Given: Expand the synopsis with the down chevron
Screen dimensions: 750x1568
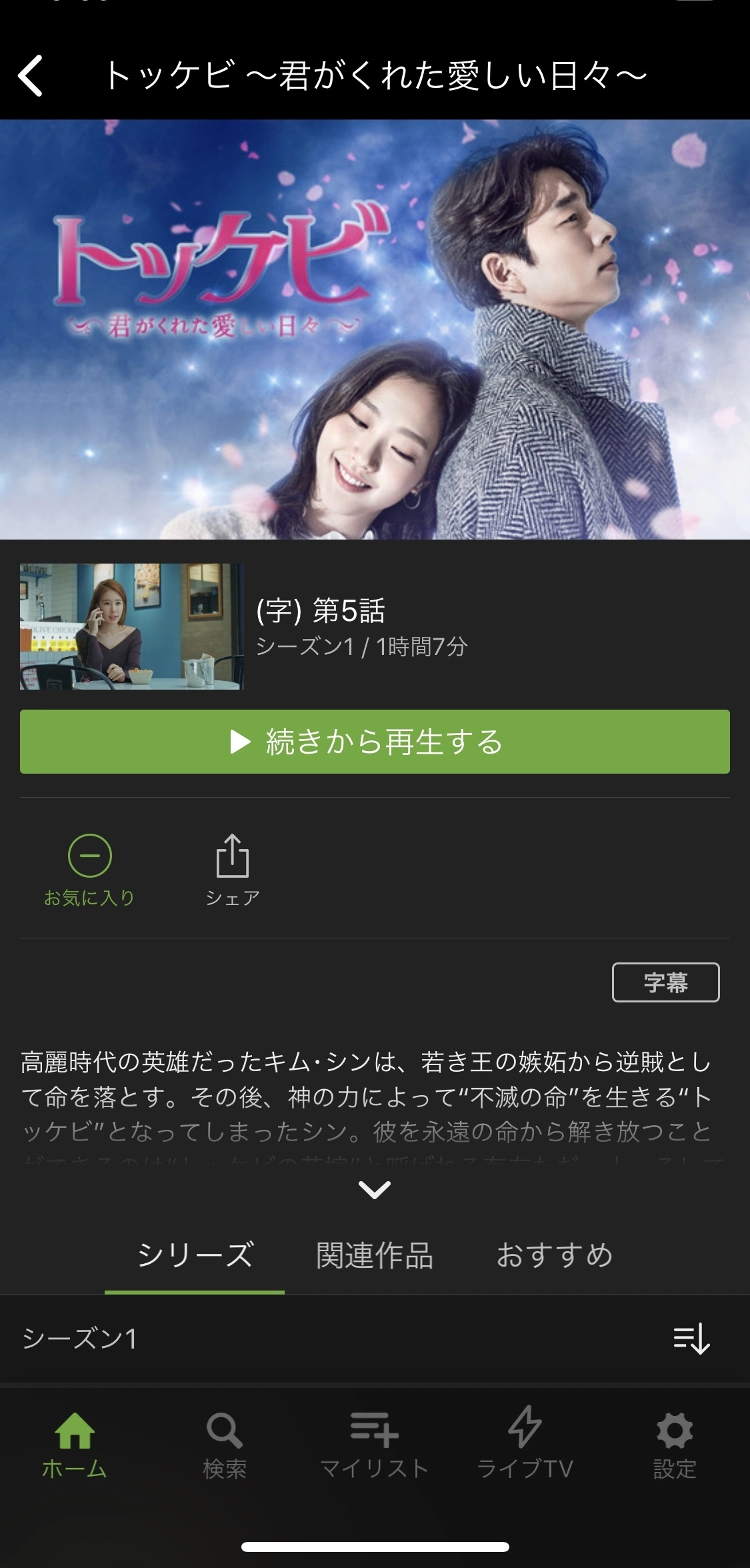Looking at the screenshot, I should coord(375,1189).
